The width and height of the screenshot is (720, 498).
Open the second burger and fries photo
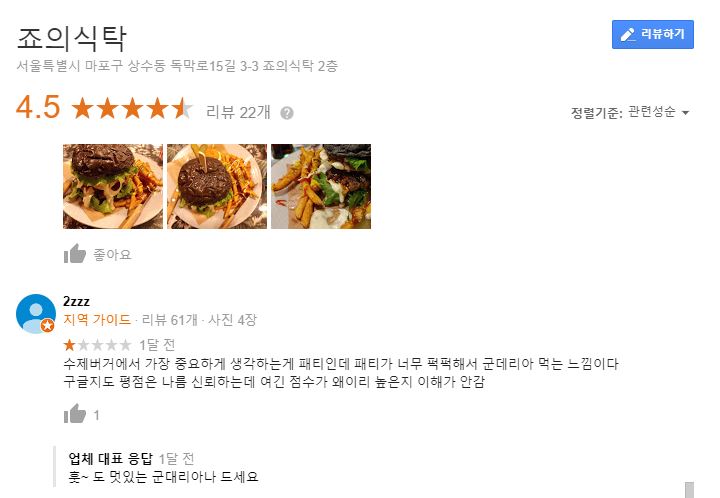[x=216, y=186]
